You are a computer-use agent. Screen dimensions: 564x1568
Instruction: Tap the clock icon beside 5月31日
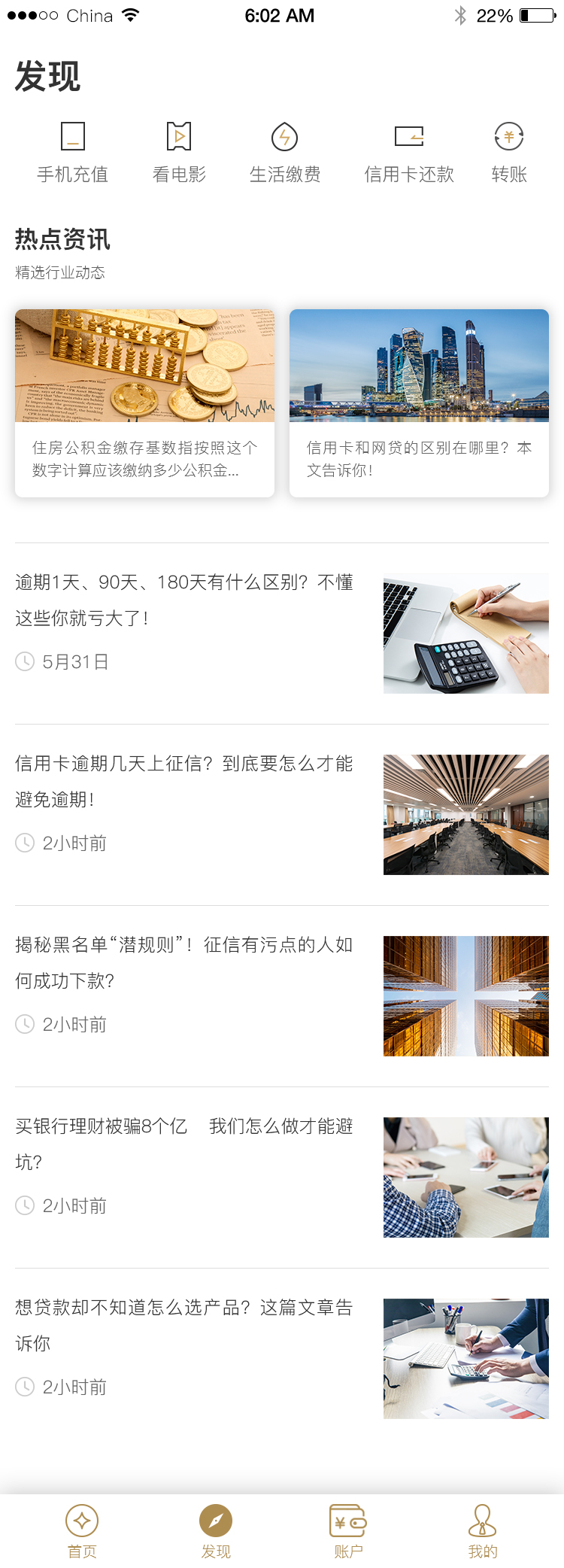[23, 663]
